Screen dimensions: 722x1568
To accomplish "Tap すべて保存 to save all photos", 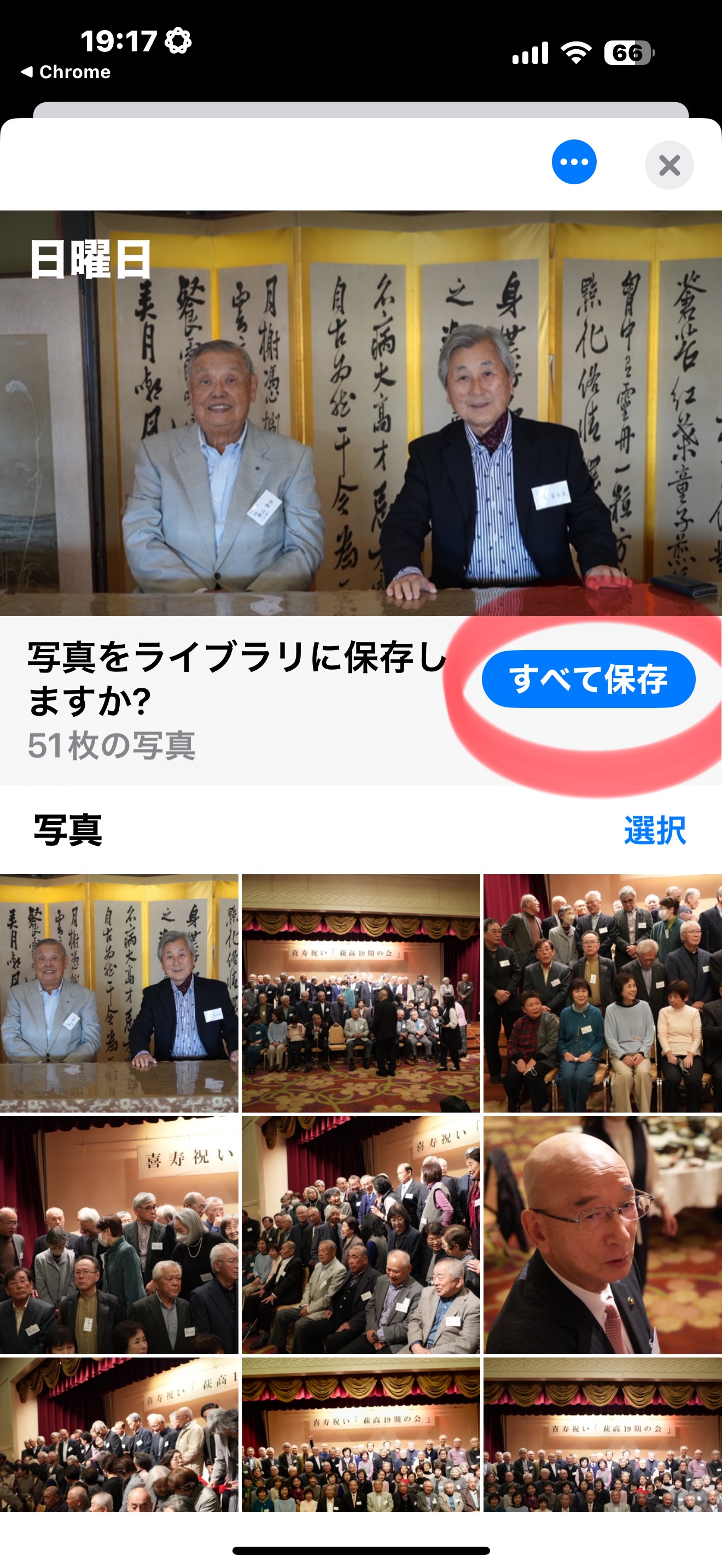I will point(587,678).
